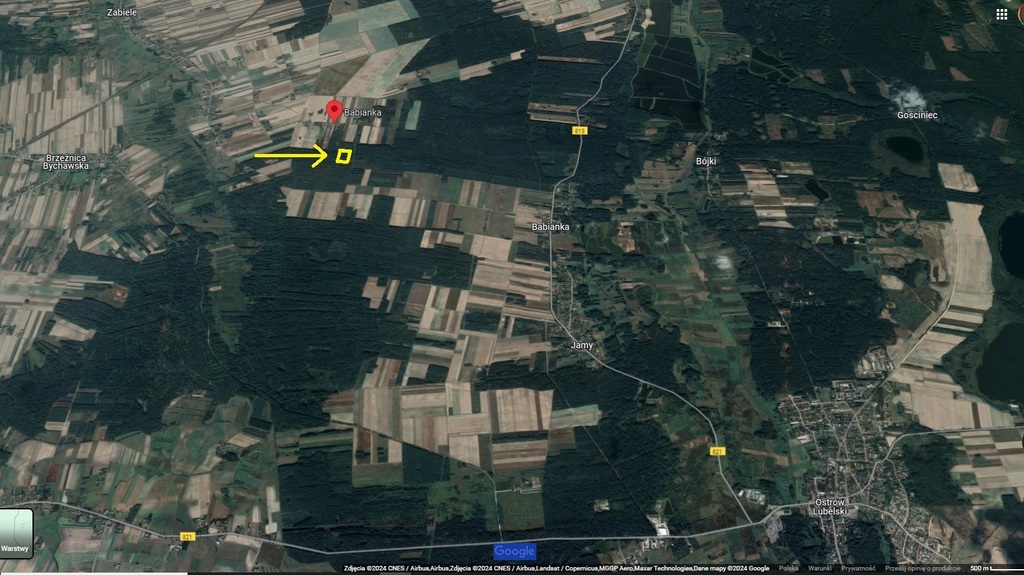Open Prześlij opinię o produkcie link
Screen dimensions: 1024x575
point(922,568)
